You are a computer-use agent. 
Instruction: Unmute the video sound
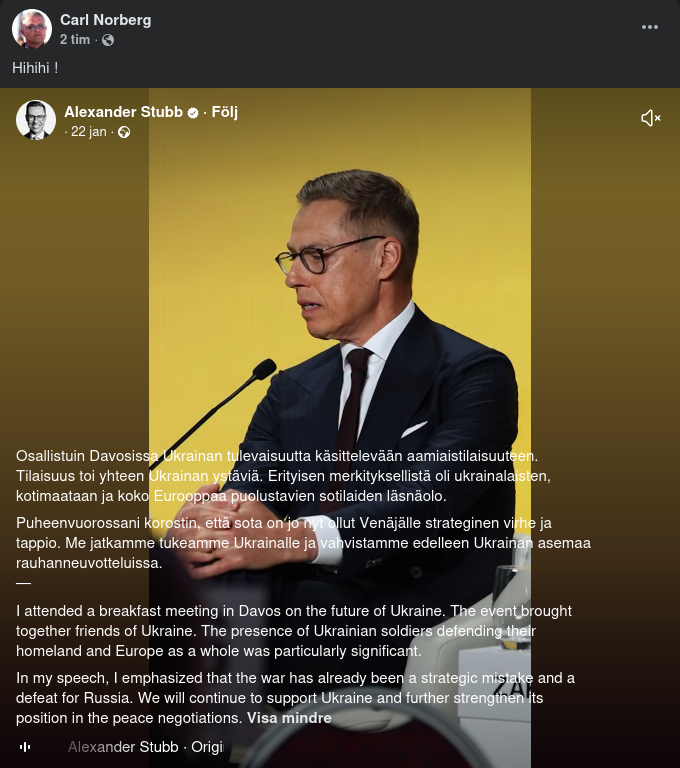651,118
